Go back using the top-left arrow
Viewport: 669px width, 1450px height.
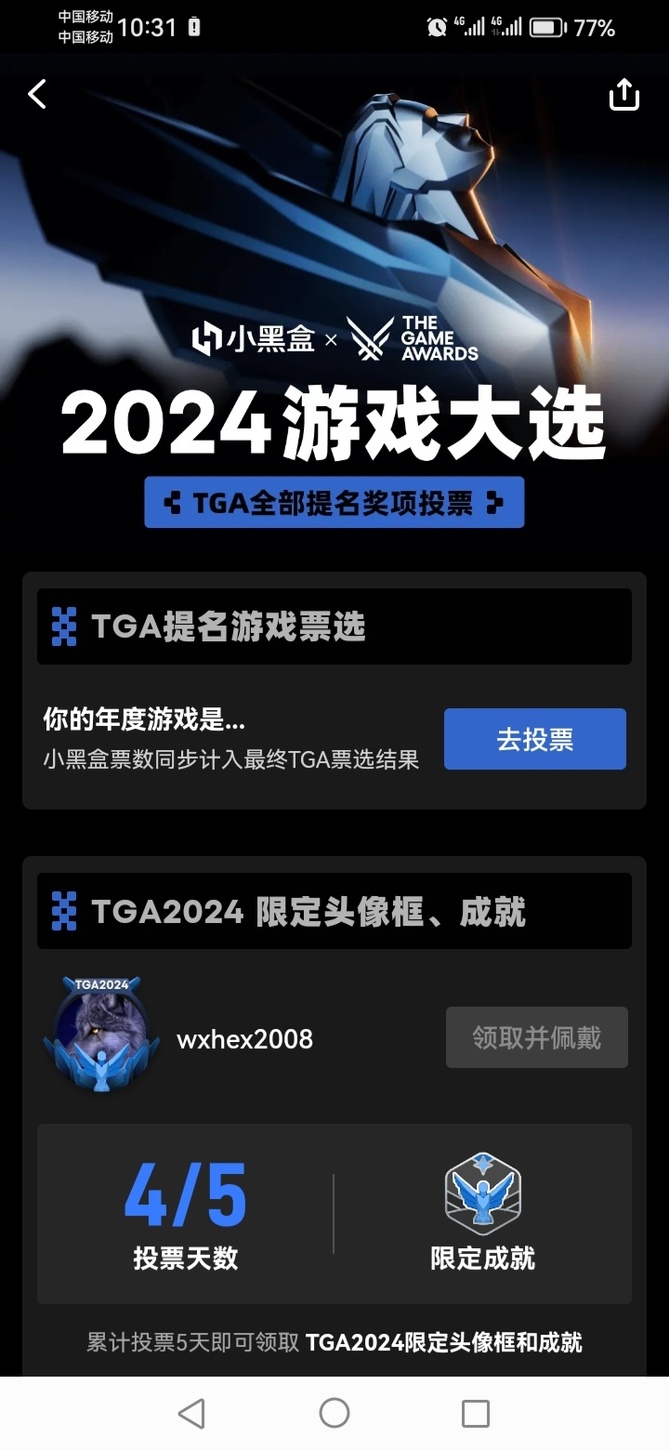click(x=38, y=94)
